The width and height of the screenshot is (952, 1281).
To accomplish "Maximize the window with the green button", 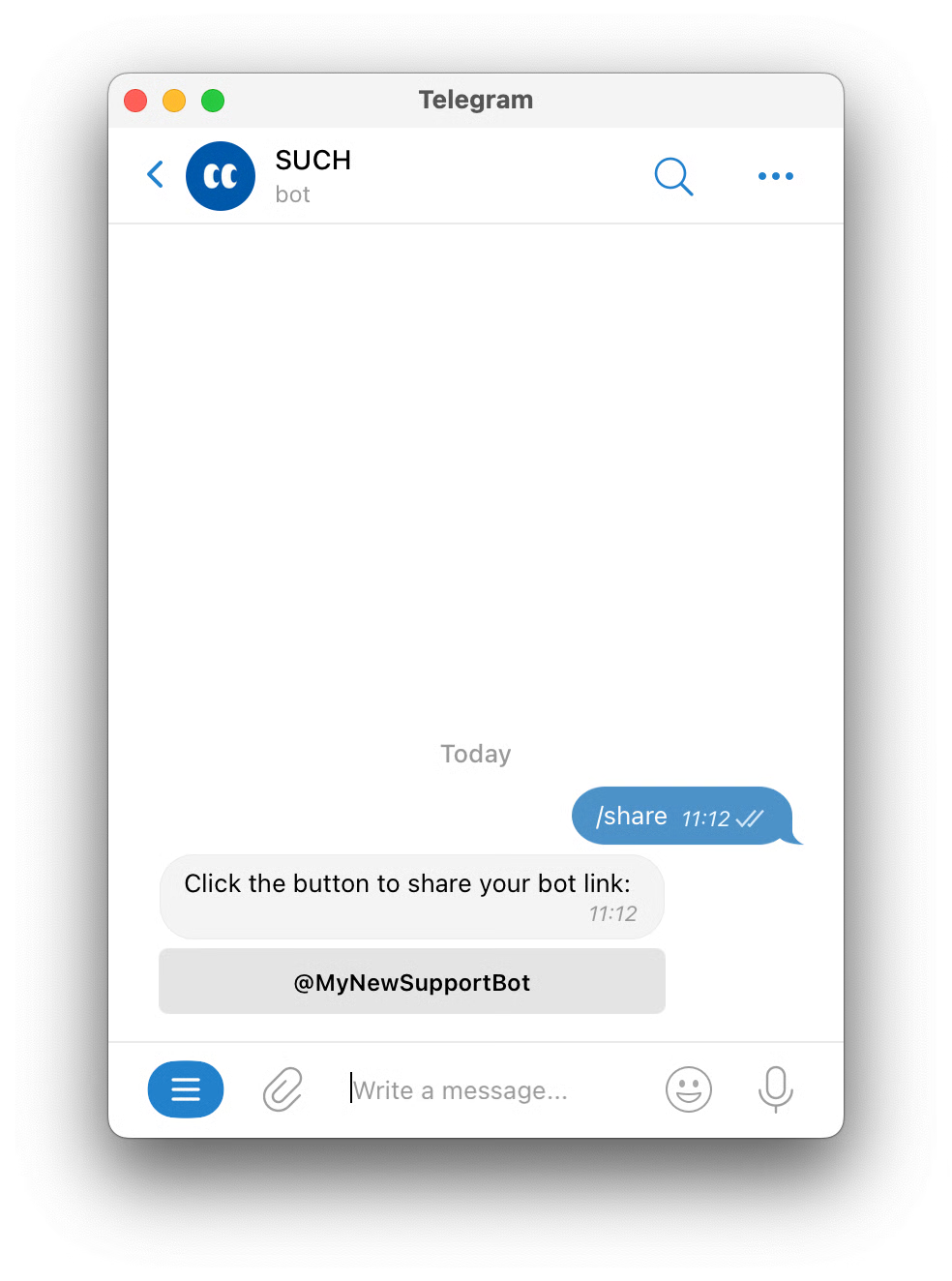I will [x=213, y=101].
